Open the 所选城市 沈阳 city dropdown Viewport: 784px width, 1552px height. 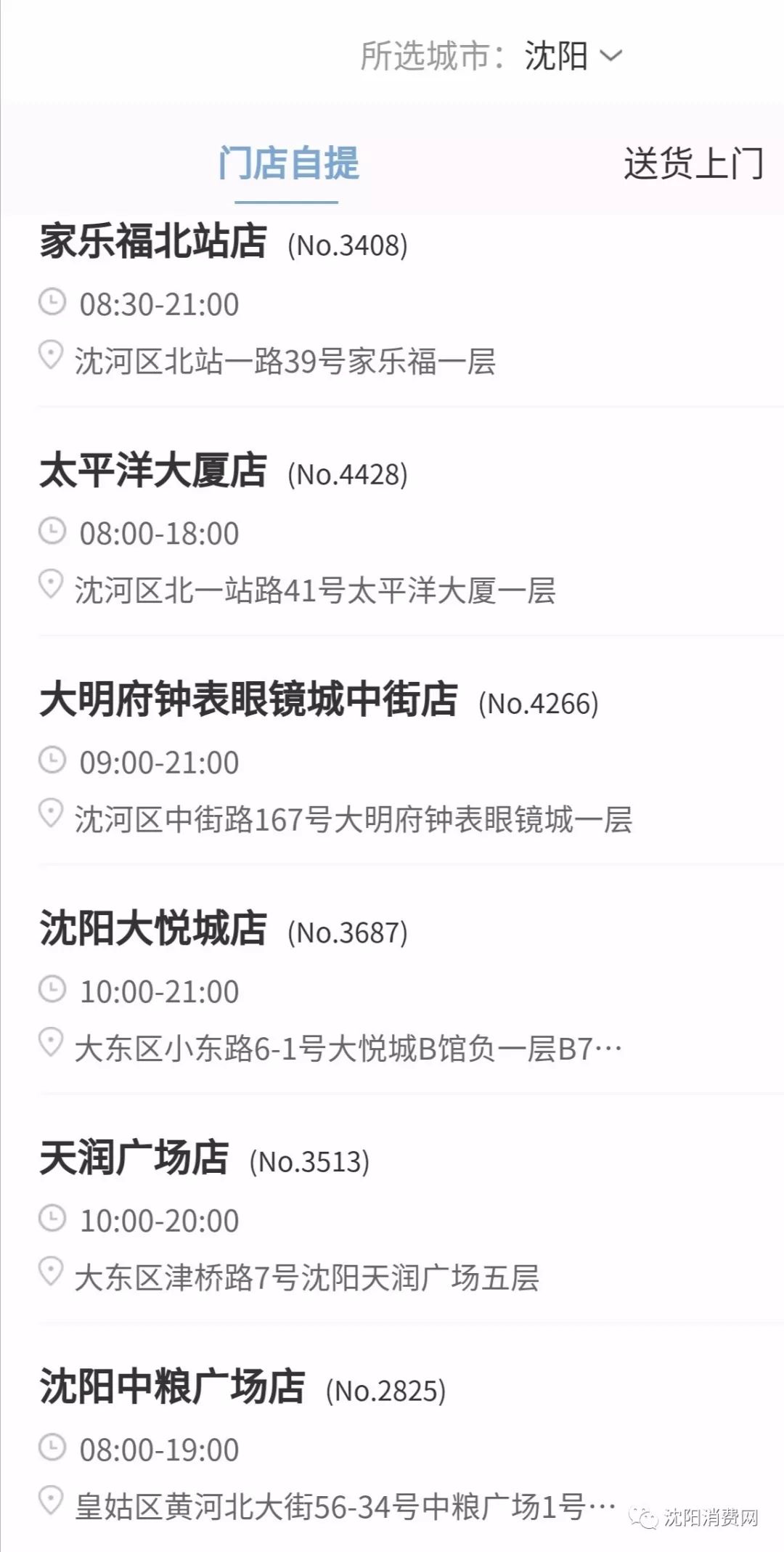pos(573,56)
